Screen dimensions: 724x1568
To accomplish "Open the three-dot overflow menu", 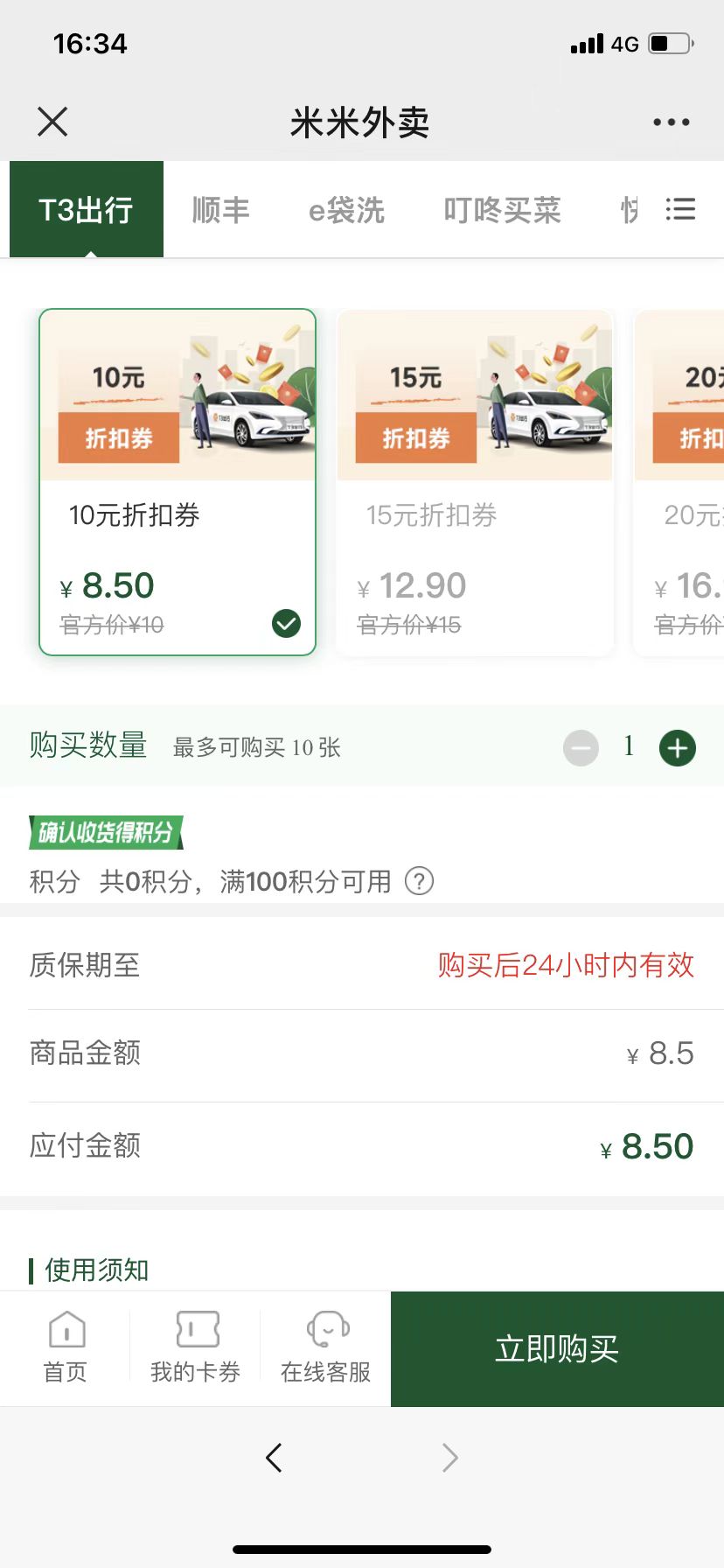I will [x=671, y=122].
